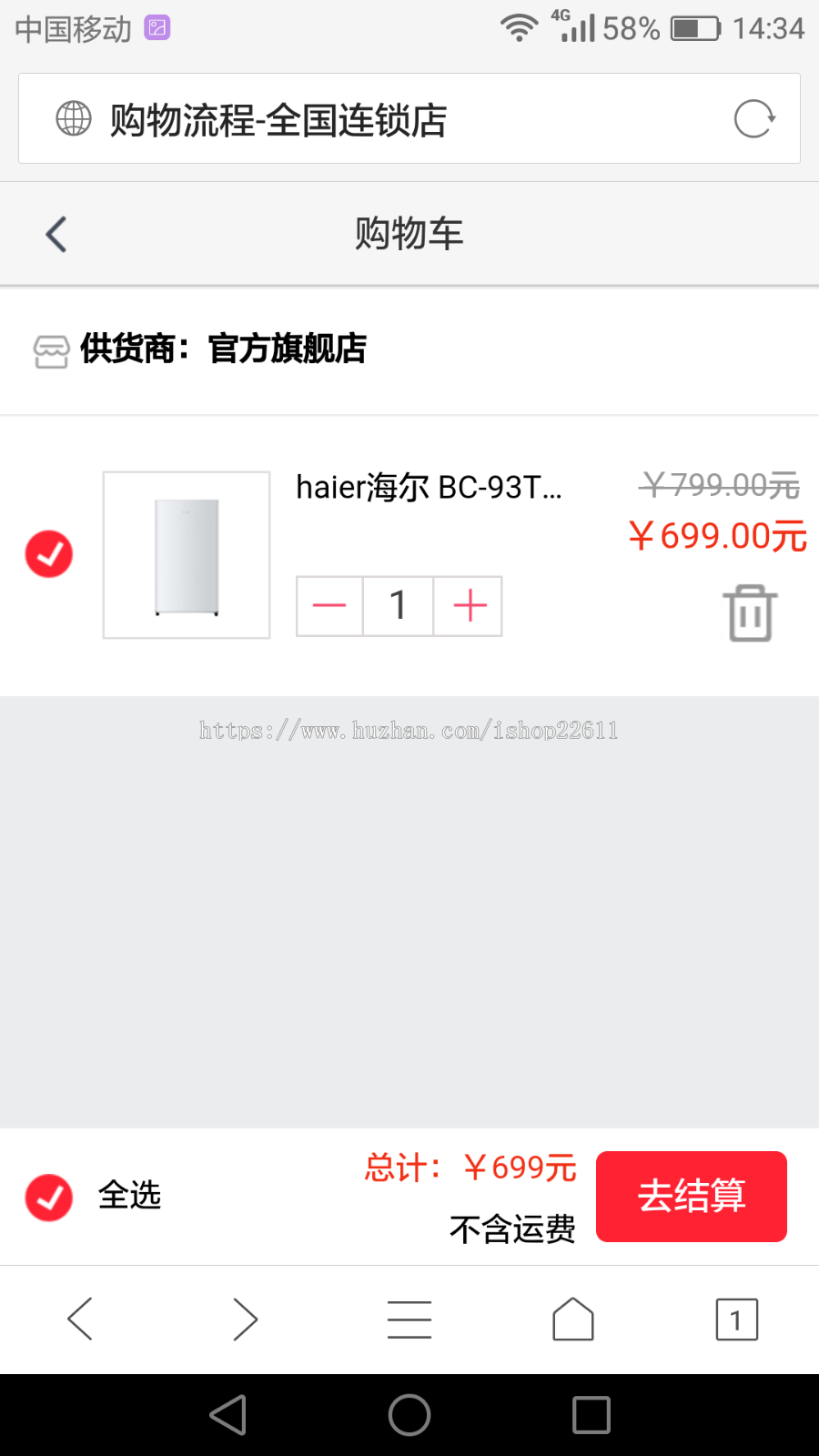Tap the plus stepper to increase quantity
Screen dimensions: 819x1456
pyautogui.click(x=468, y=605)
